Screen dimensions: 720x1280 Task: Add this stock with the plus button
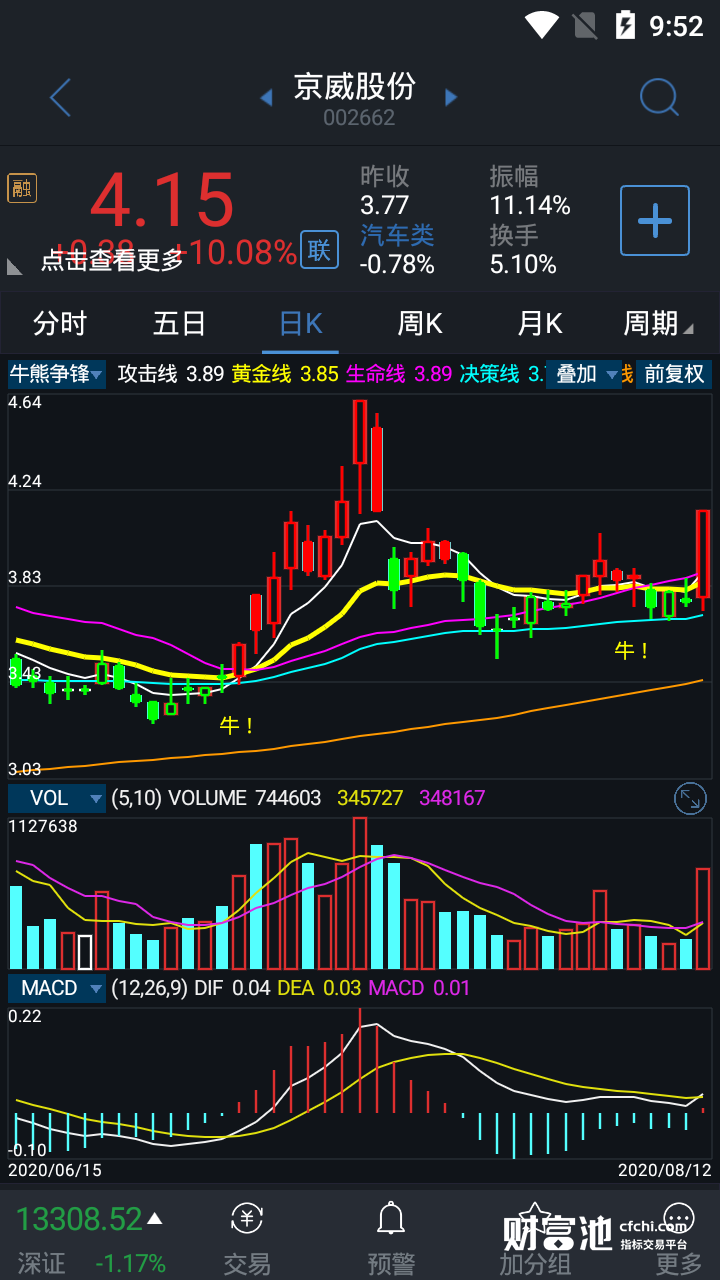(655, 220)
